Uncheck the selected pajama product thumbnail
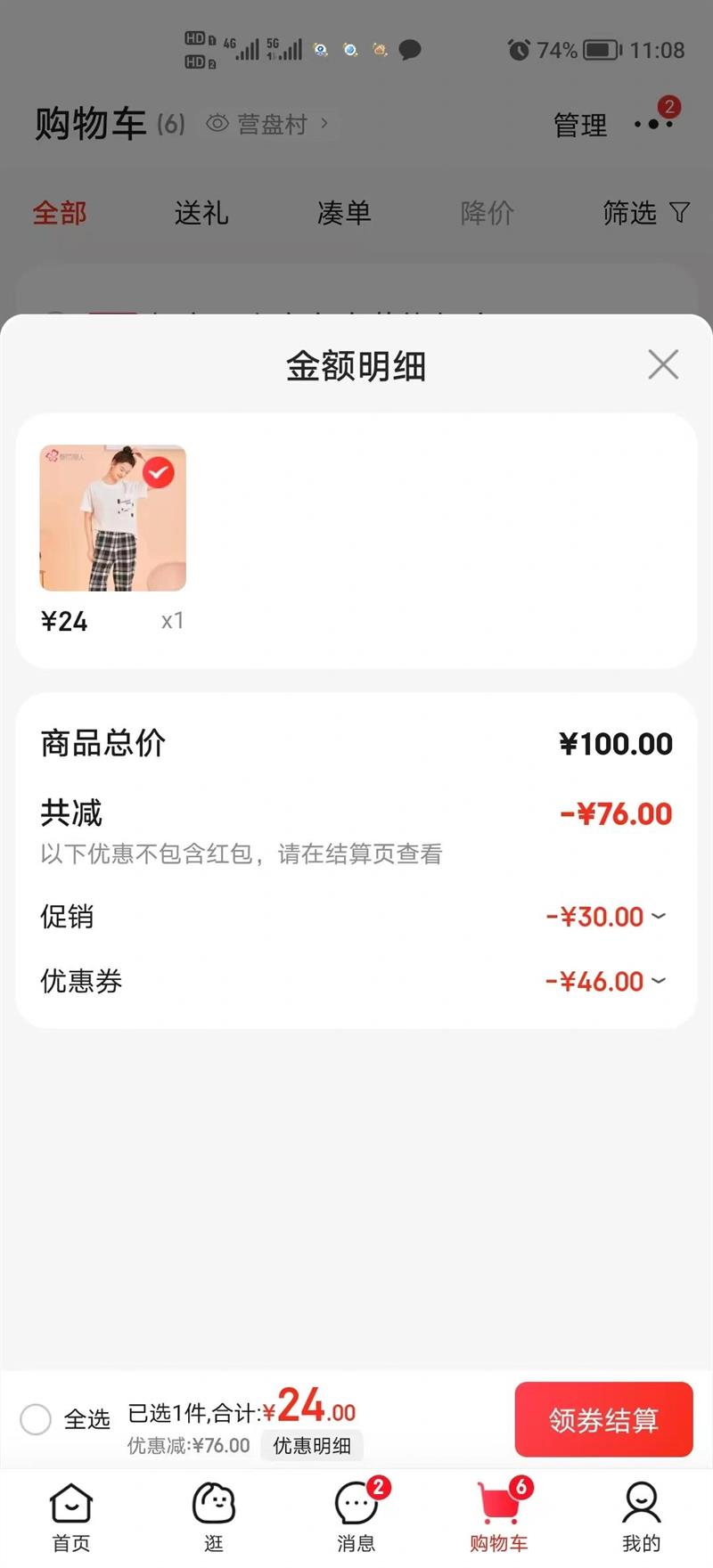This screenshot has width=713, height=1568. point(159,472)
